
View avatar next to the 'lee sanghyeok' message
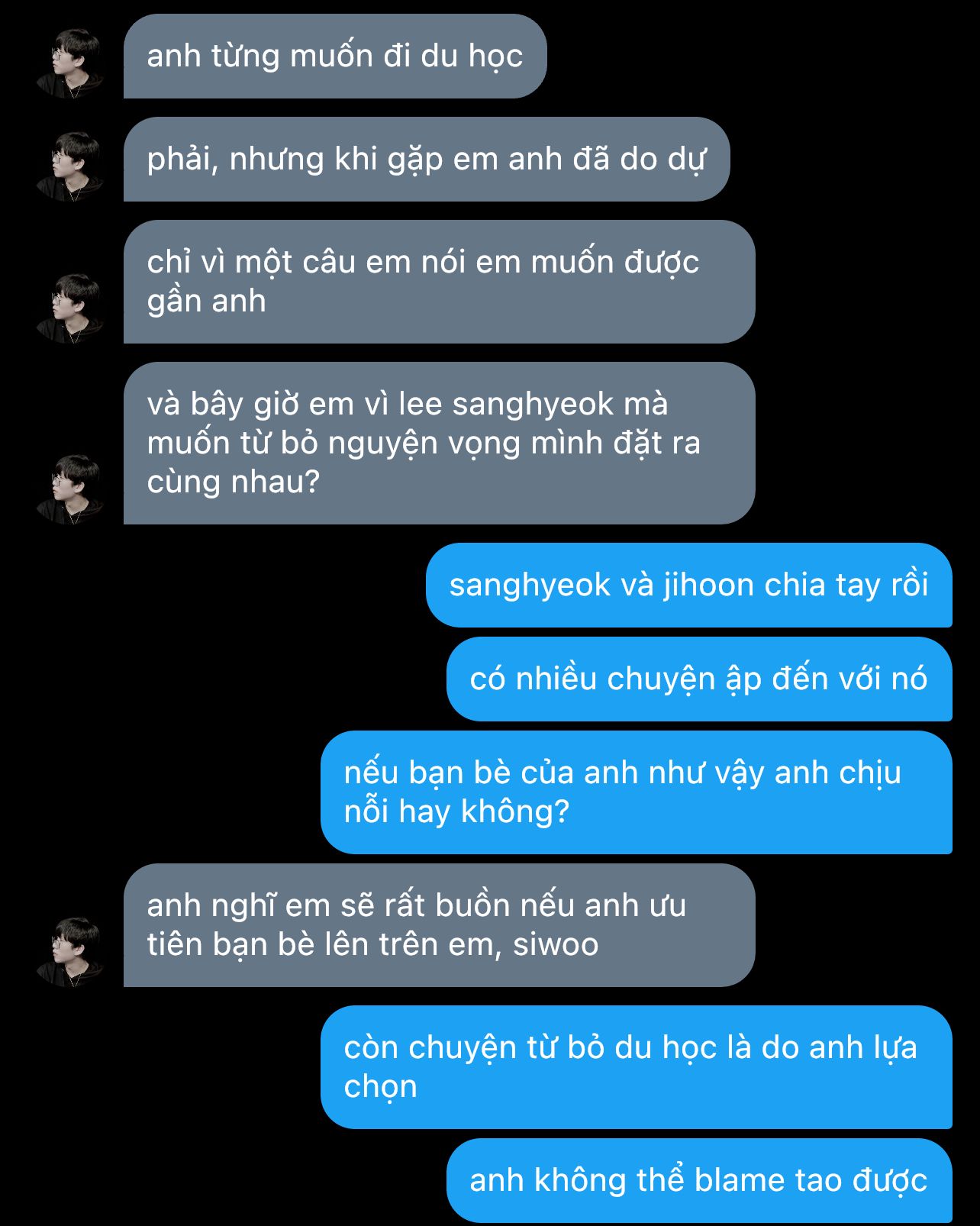[70, 489]
